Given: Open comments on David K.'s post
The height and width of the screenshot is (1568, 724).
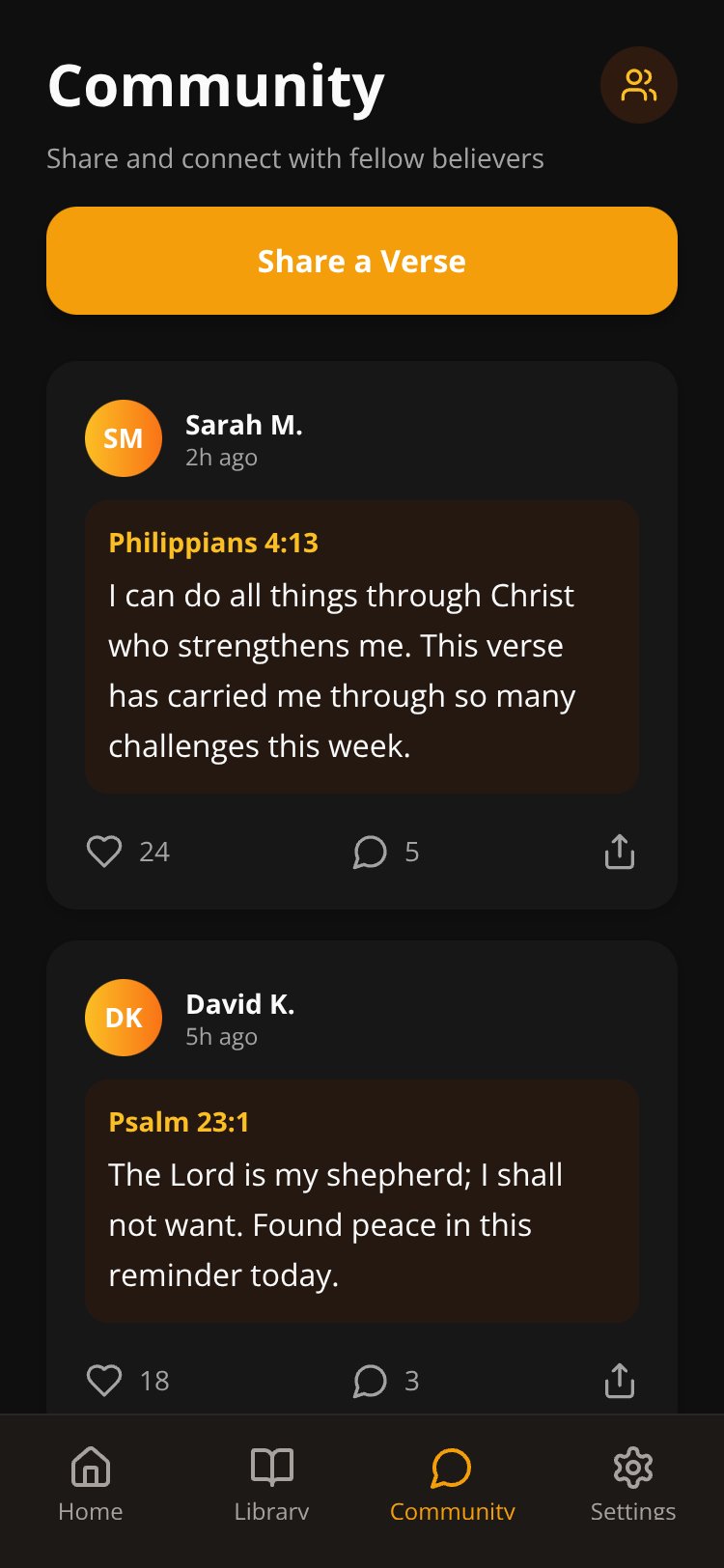Looking at the screenshot, I should click(x=386, y=1381).
